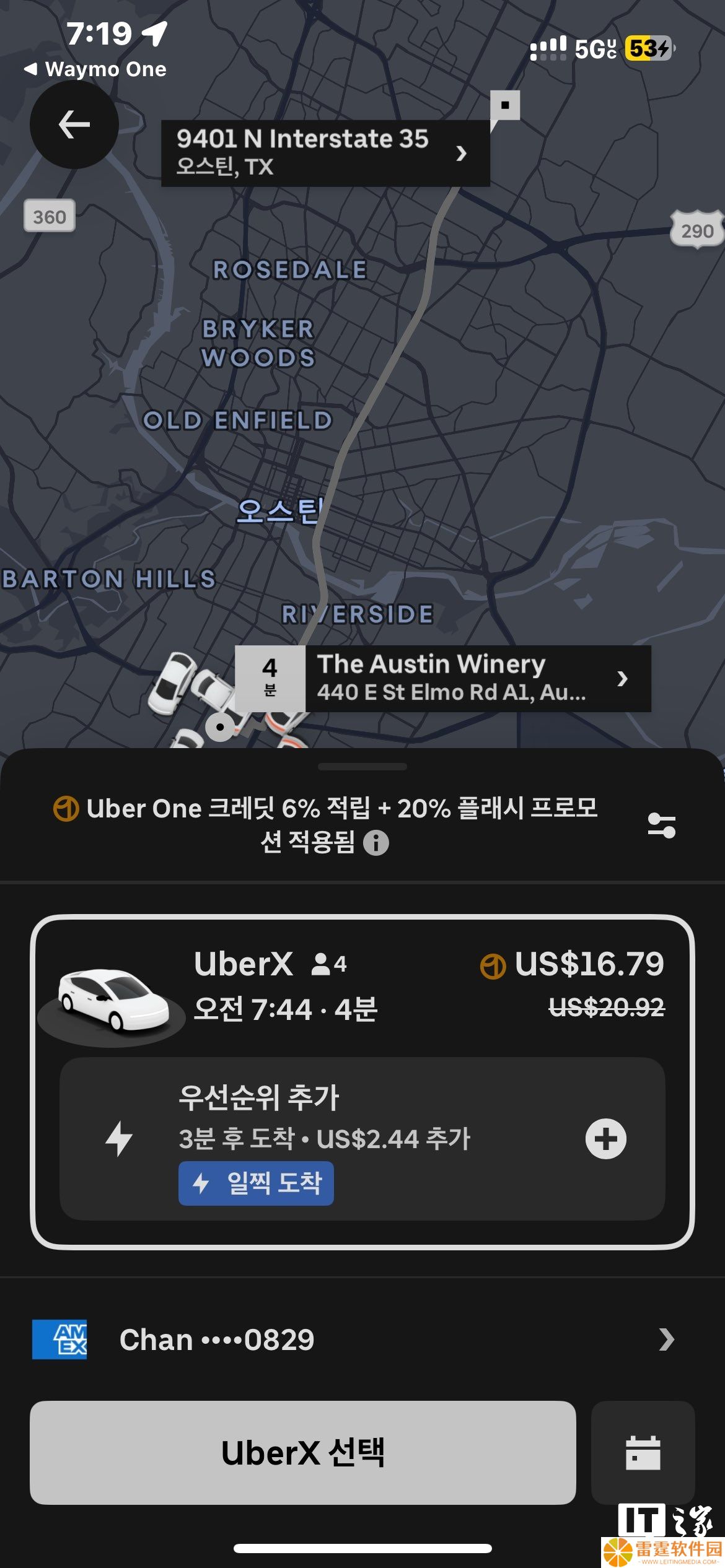Schedule ride with calendar button
The width and height of the screenshot is (725, 1568).
643,1452
